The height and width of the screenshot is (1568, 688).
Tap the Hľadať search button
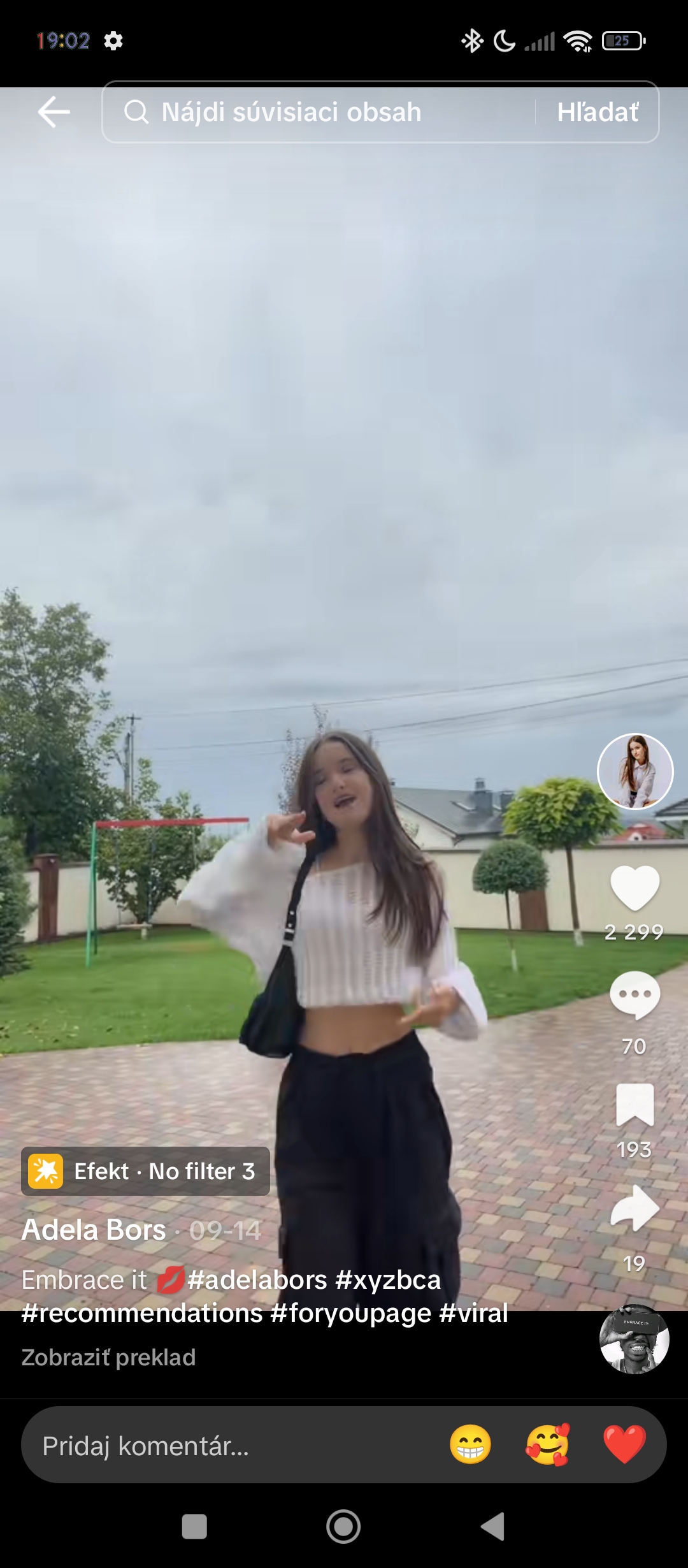pyautogui.click(x=597, y=112)
